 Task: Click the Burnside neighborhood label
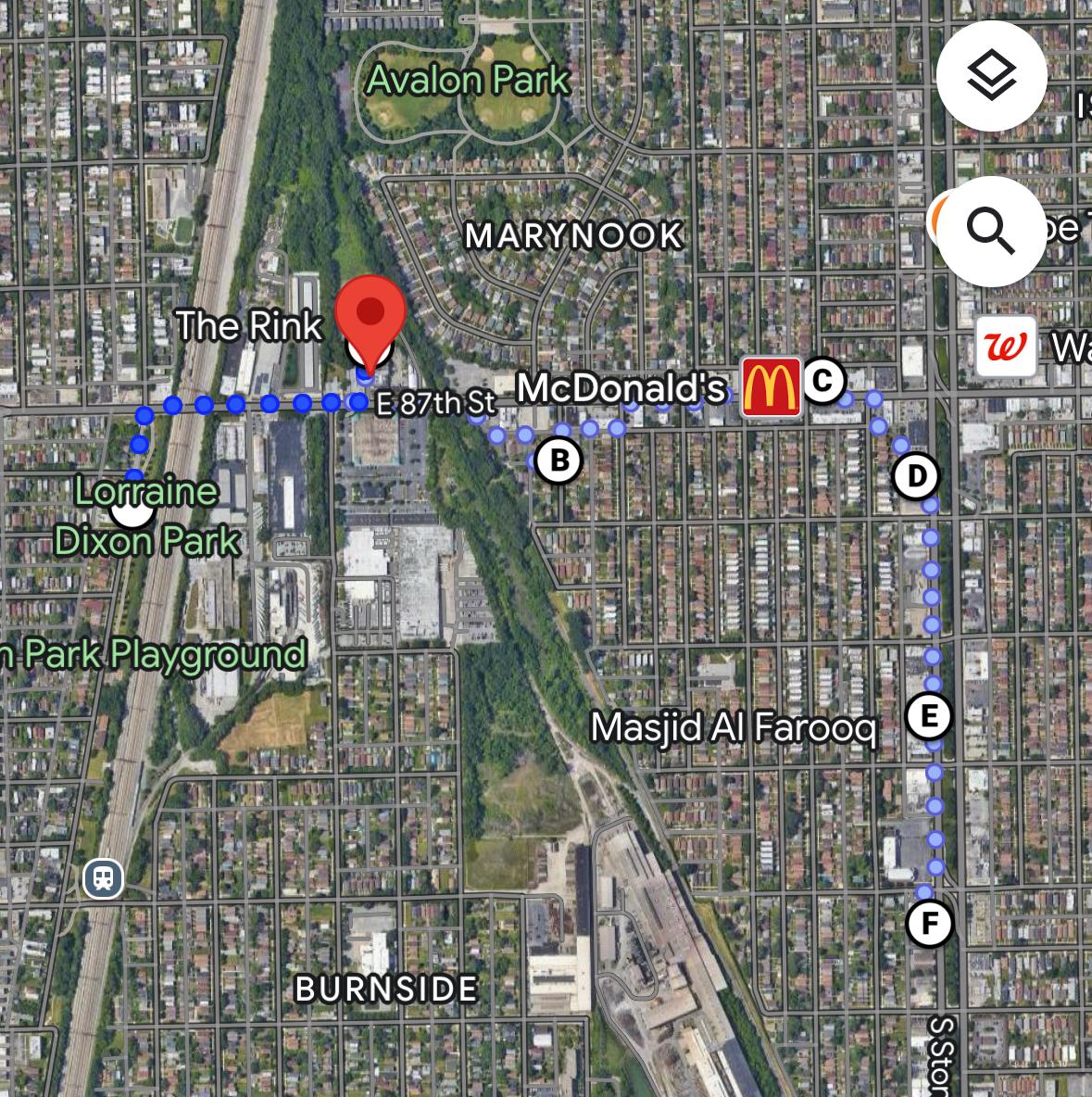point(383,991)
